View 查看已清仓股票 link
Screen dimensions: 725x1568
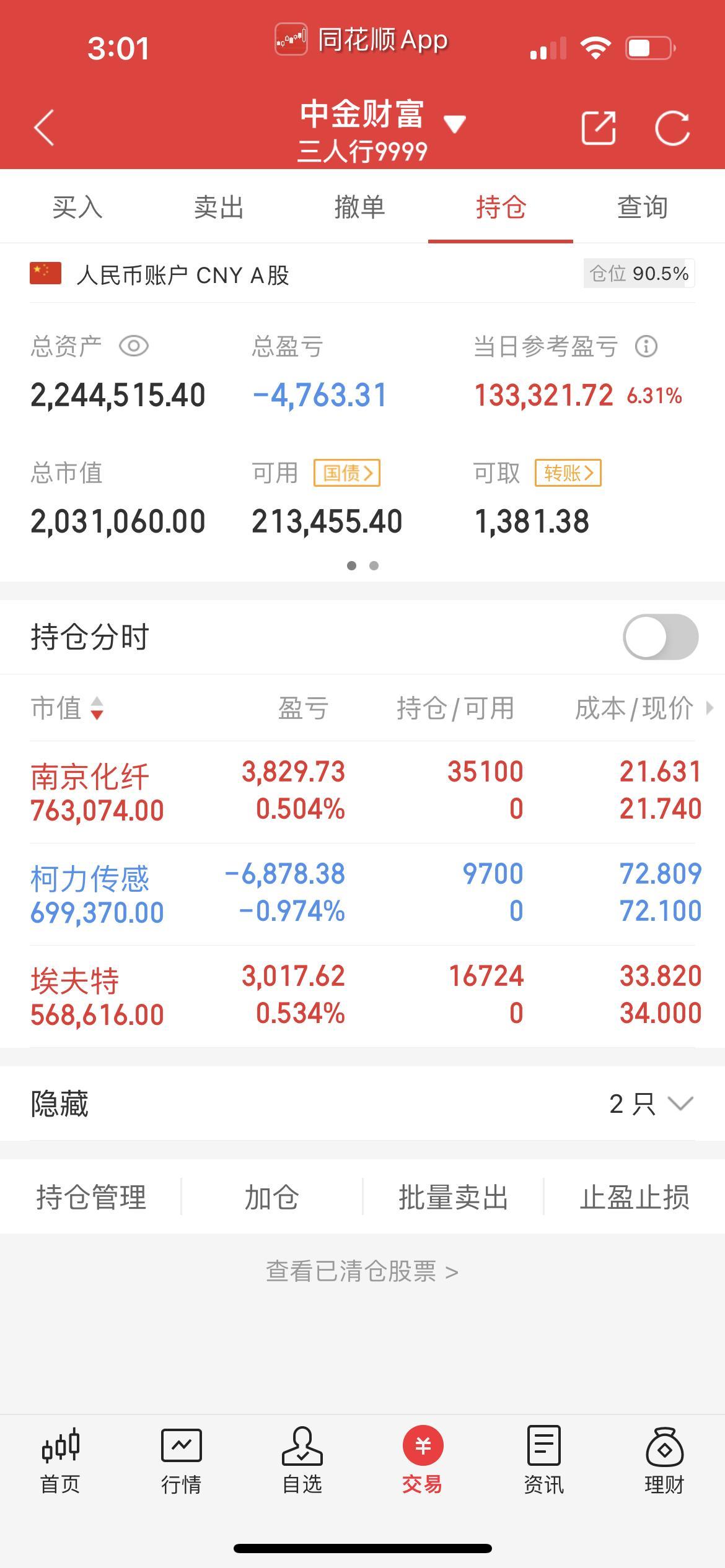pyautogui.click(x=362, y=1272)
